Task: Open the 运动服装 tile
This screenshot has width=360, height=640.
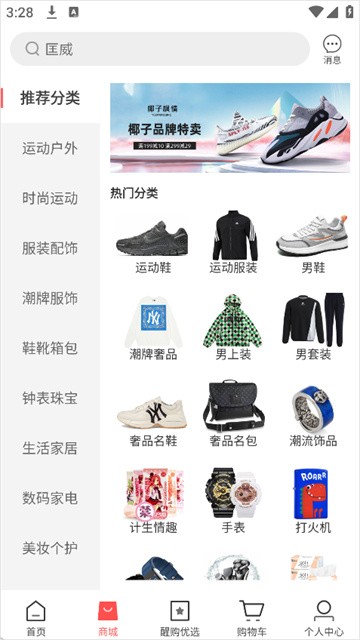Action: point(233,244)
